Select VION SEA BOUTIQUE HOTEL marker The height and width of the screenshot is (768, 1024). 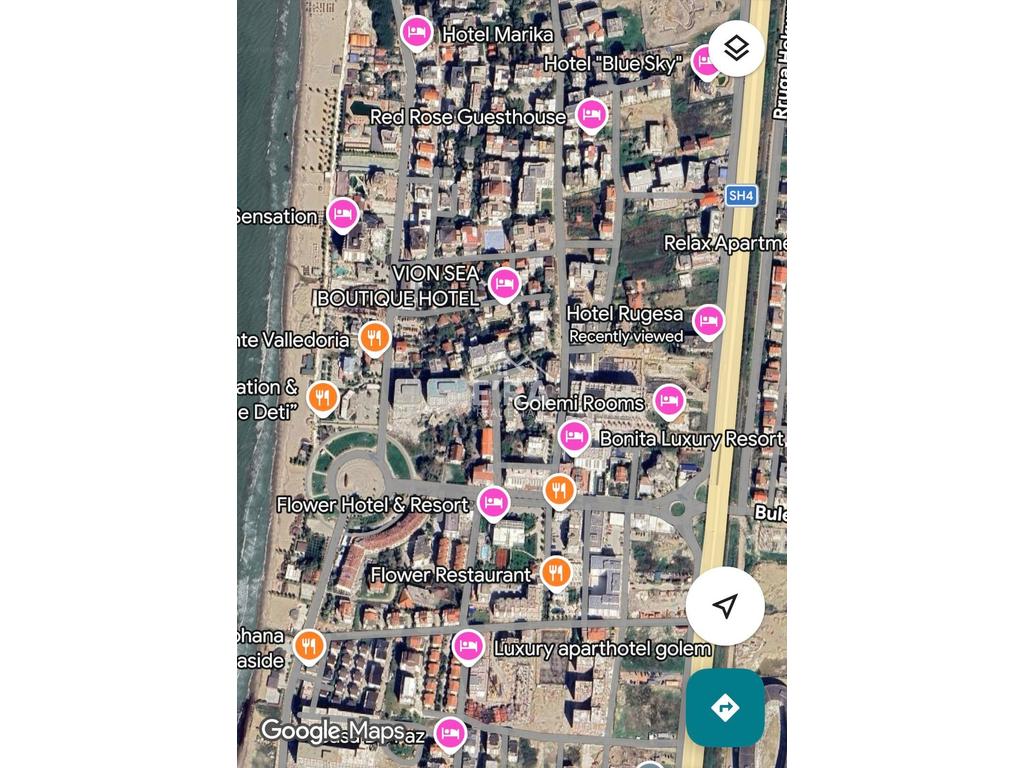coord(504,285)
